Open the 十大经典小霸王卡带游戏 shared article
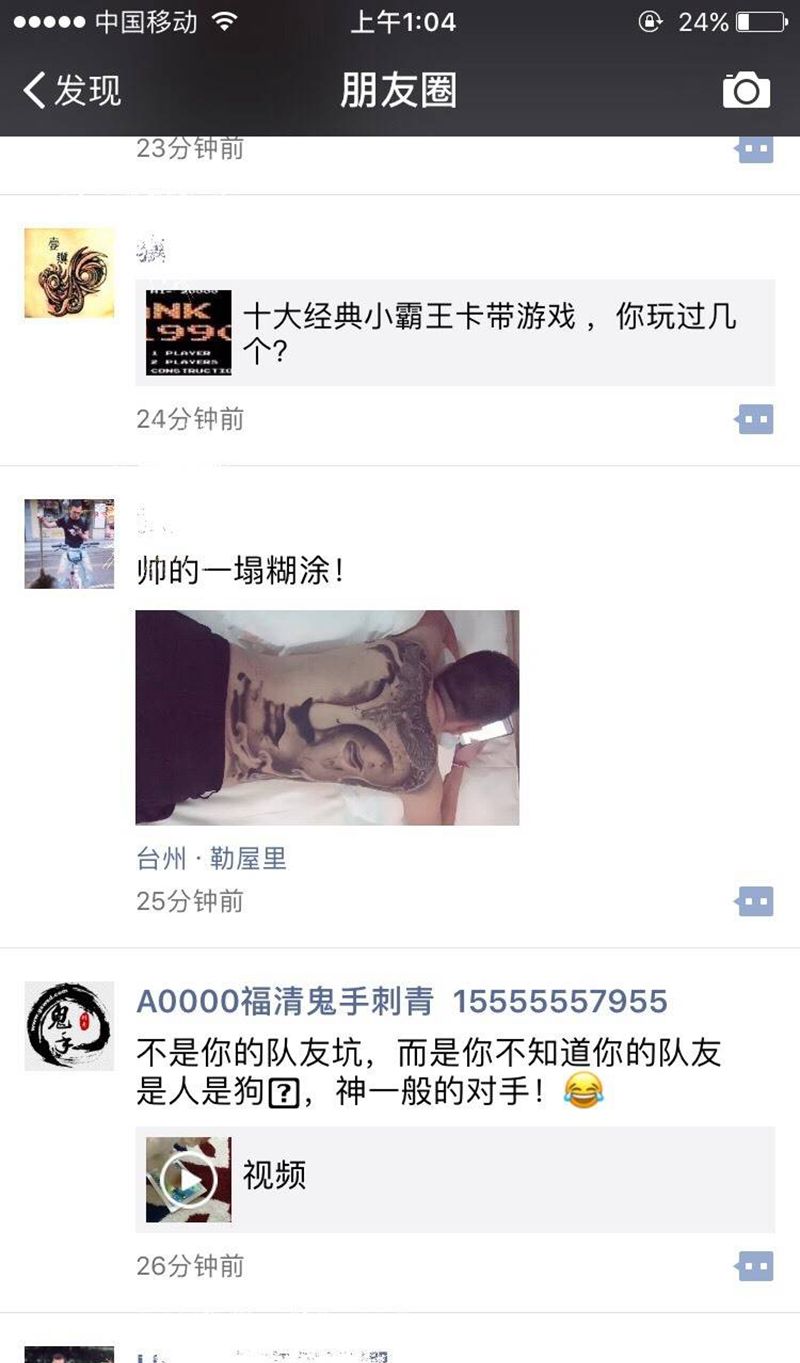The height and width of the screenshot is (1363, 800). click(455, 333)
